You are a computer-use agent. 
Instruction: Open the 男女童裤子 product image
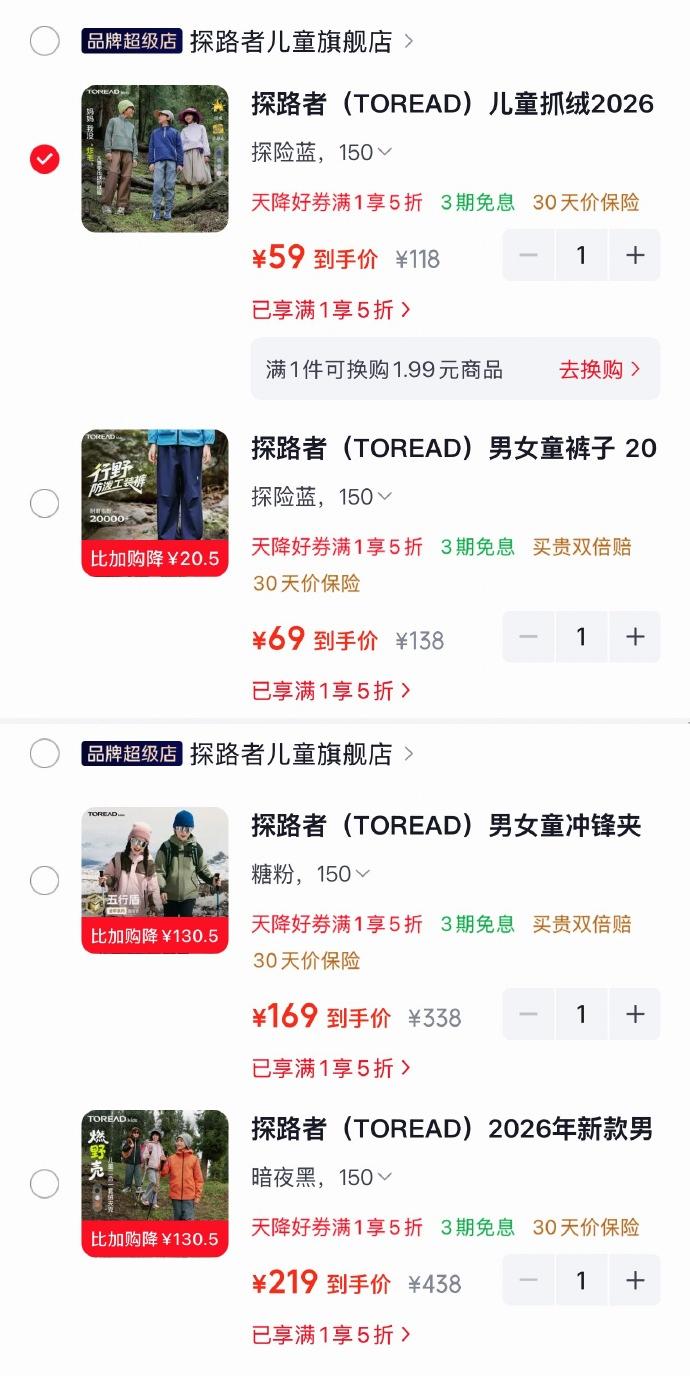155,503
